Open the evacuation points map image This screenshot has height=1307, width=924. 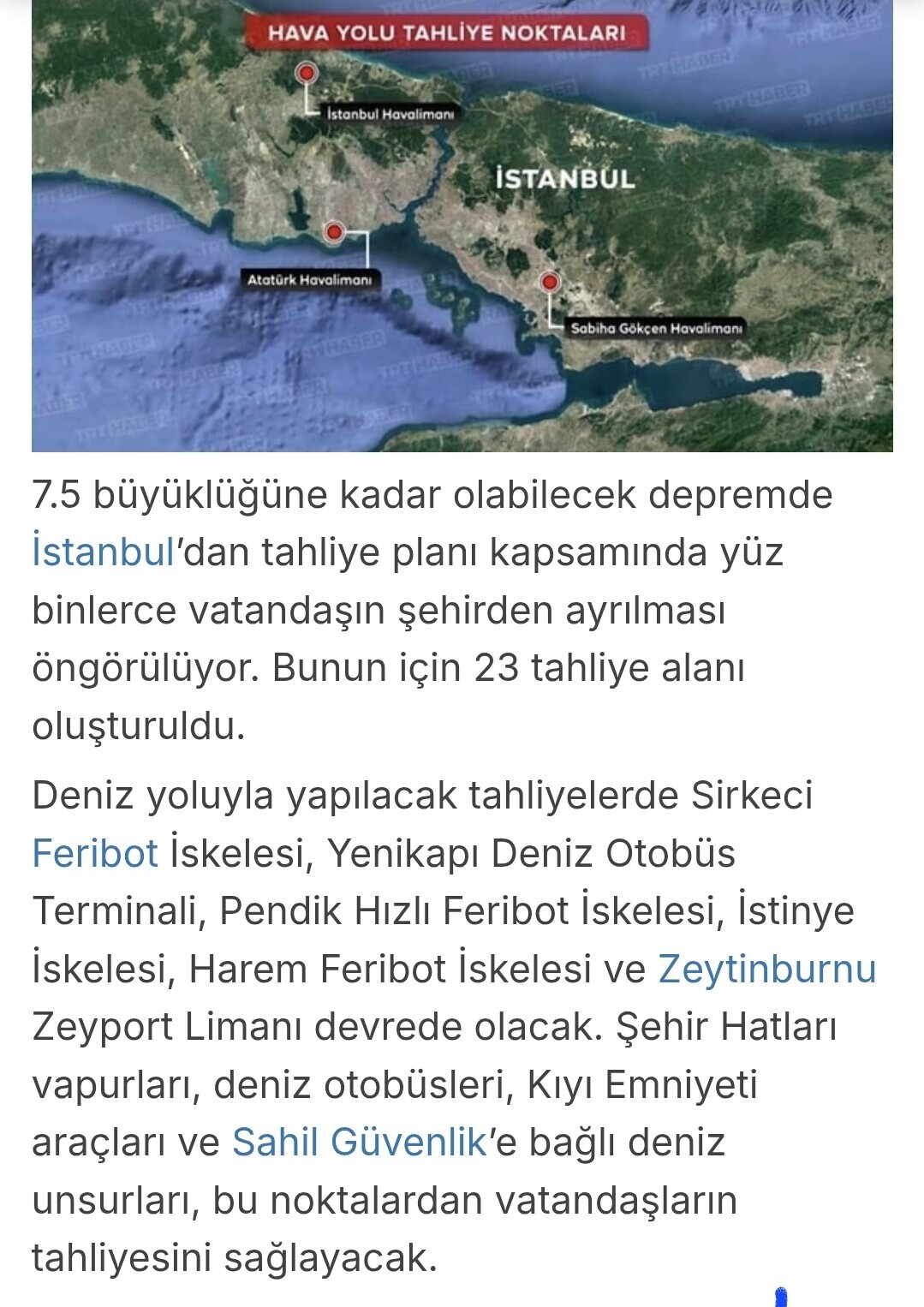(462, 226)
